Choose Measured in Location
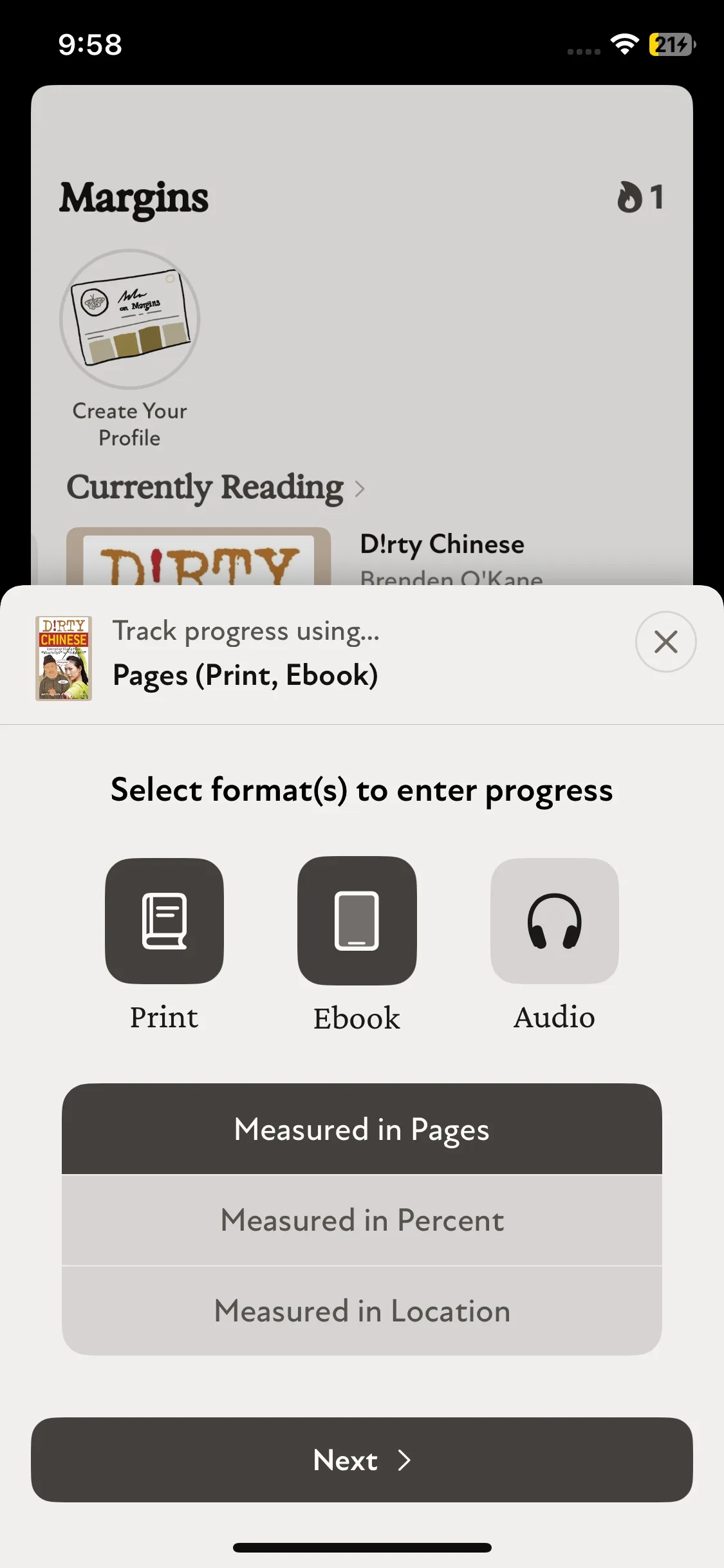Image resolution: width=724 pixels, height=1568 pixels. tap(362, 1311)
